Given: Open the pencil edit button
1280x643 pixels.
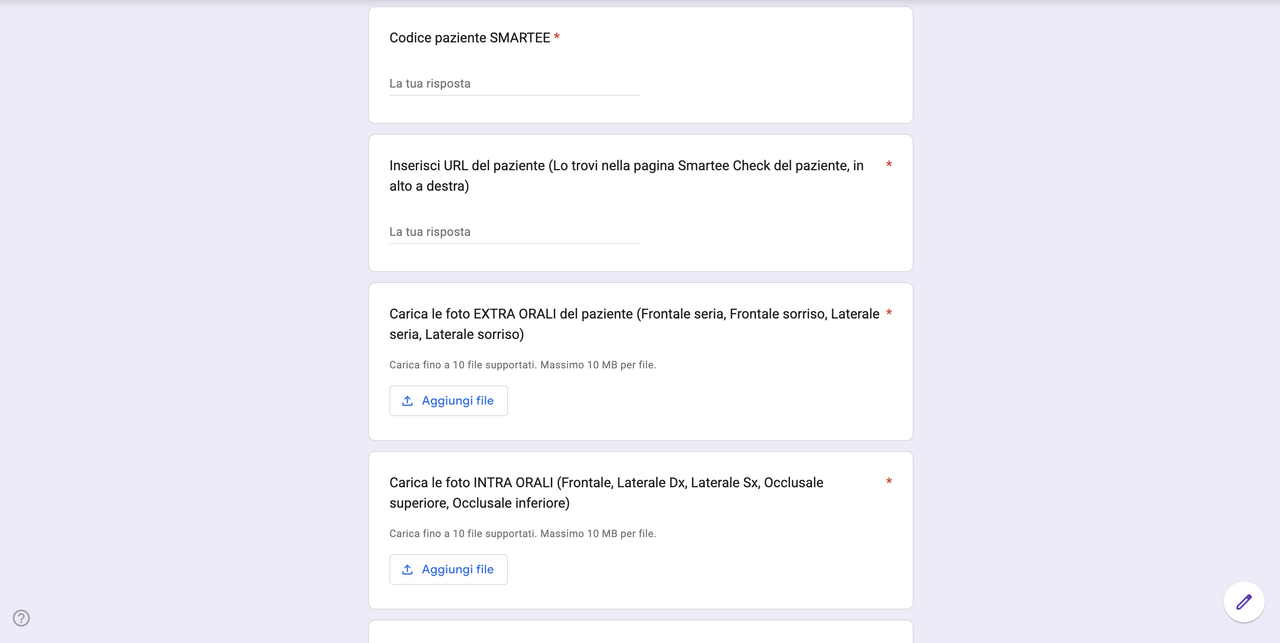Looking at the screenshot, I should click(x=1244, y=602).
